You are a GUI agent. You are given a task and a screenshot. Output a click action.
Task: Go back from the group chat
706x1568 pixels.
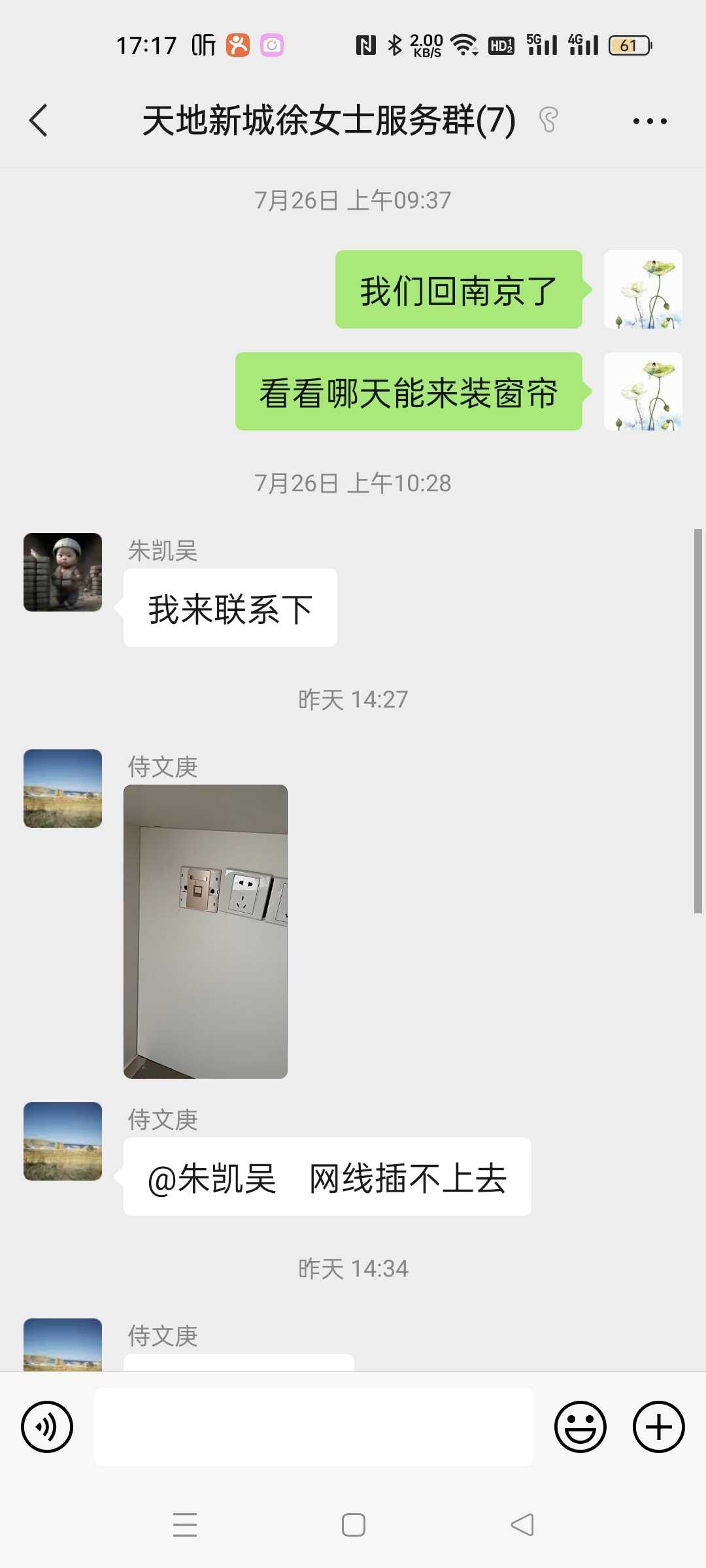click(39, 121)
